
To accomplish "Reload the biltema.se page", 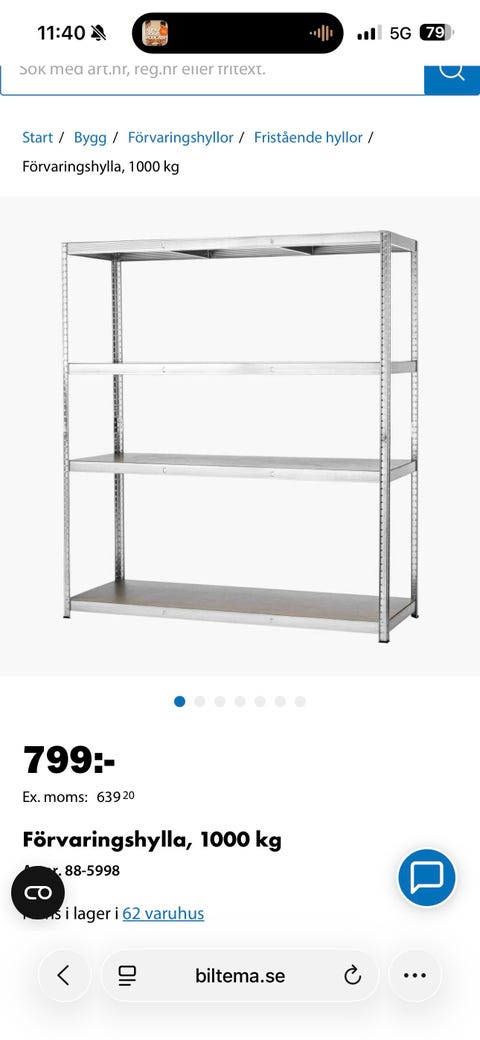I will (x=352, y=975).
